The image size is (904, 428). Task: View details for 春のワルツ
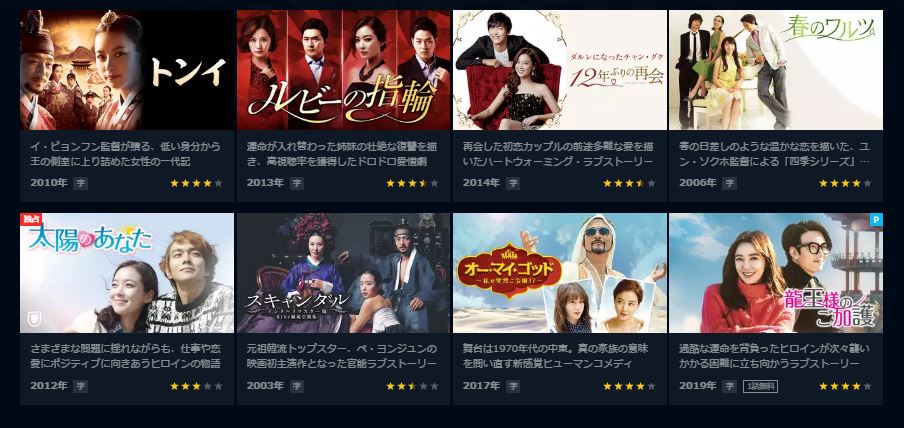[775, 71]
